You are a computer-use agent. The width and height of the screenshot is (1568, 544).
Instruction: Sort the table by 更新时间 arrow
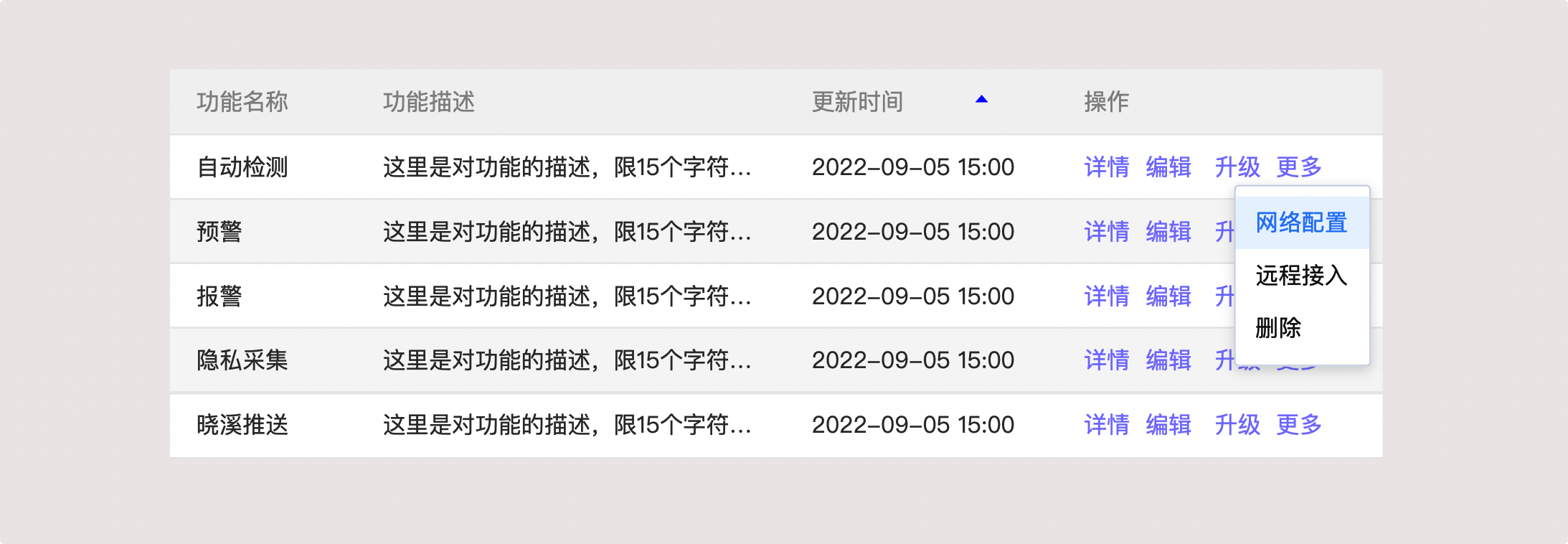[x=981, y=100]
